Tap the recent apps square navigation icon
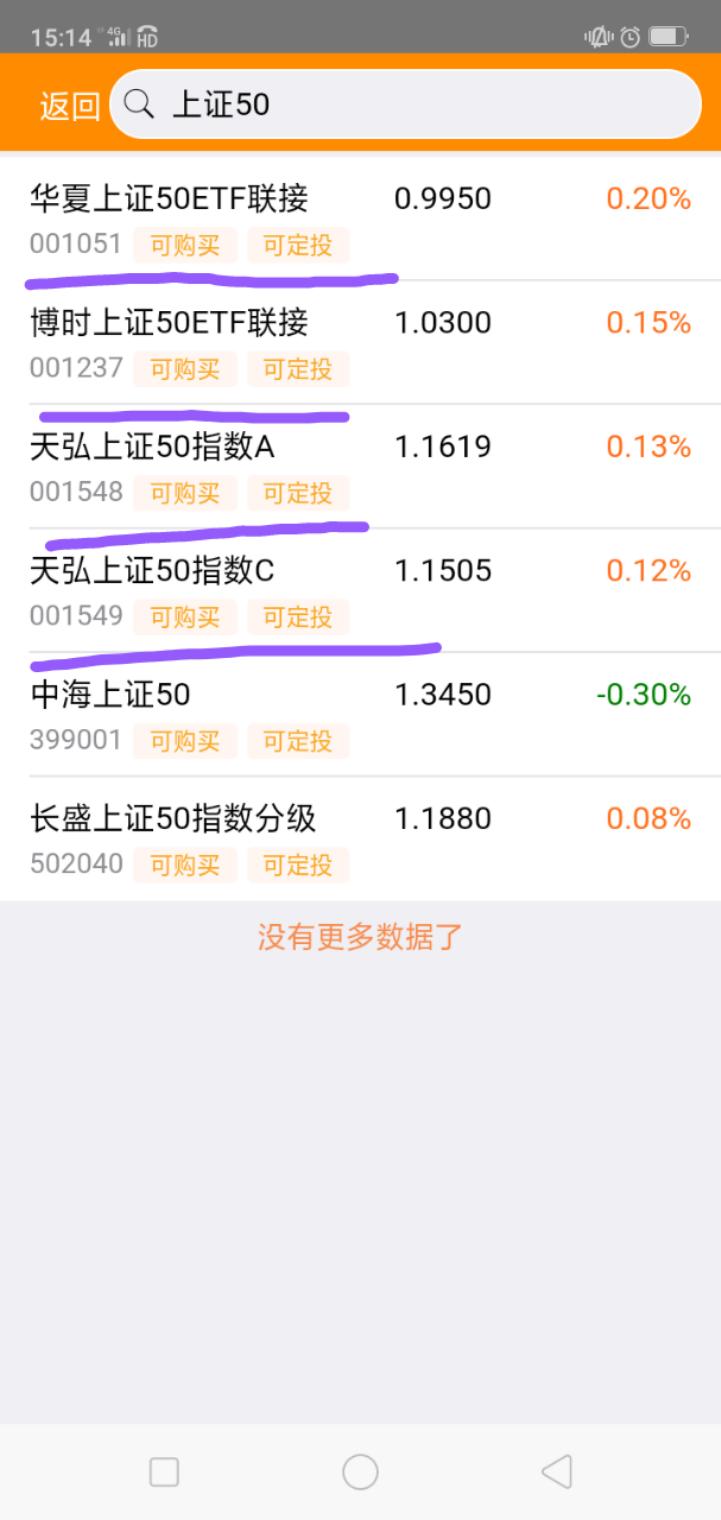Screen dimensions: 721x1520 pyautogui.click(x=163, y=1473)
